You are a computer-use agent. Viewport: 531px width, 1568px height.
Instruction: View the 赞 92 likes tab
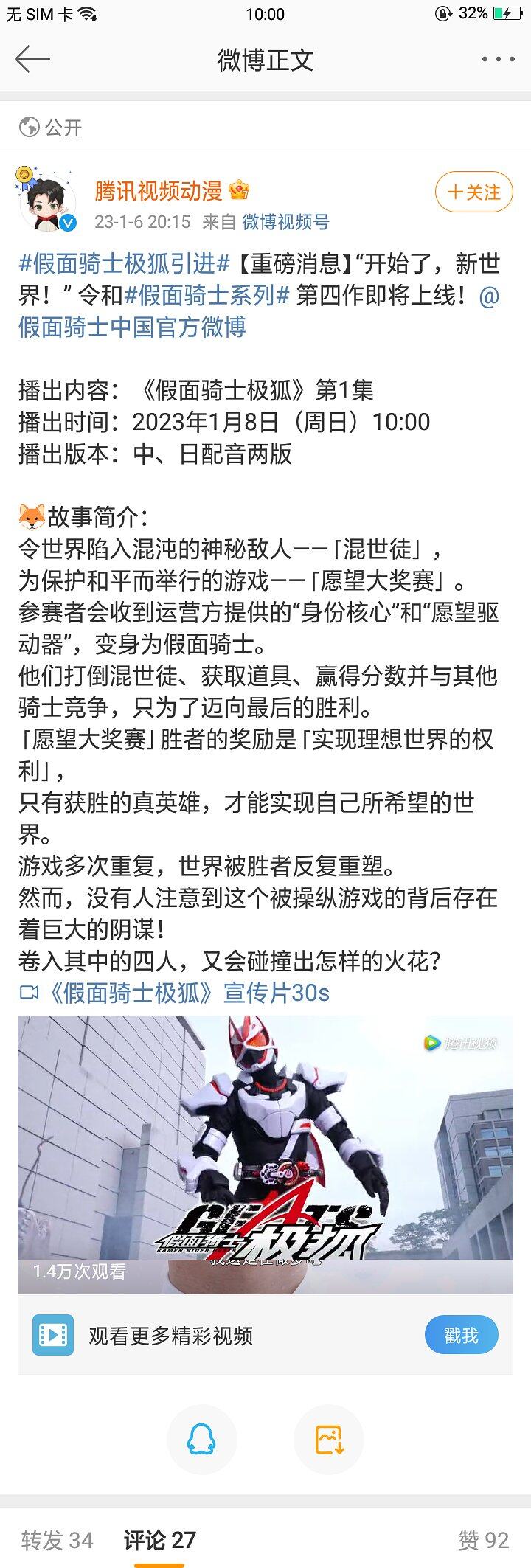coord(483,1540)
